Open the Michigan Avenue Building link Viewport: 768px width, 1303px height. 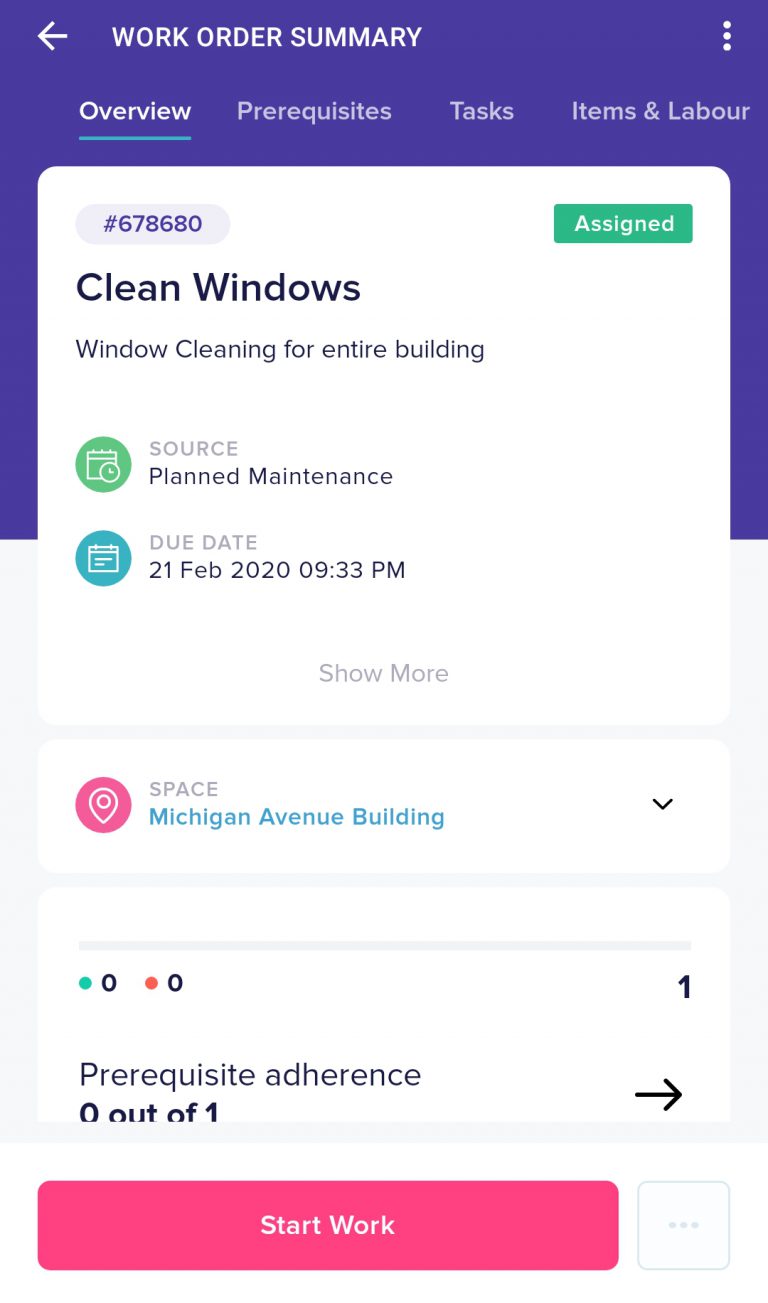click(x=296, y=817)
